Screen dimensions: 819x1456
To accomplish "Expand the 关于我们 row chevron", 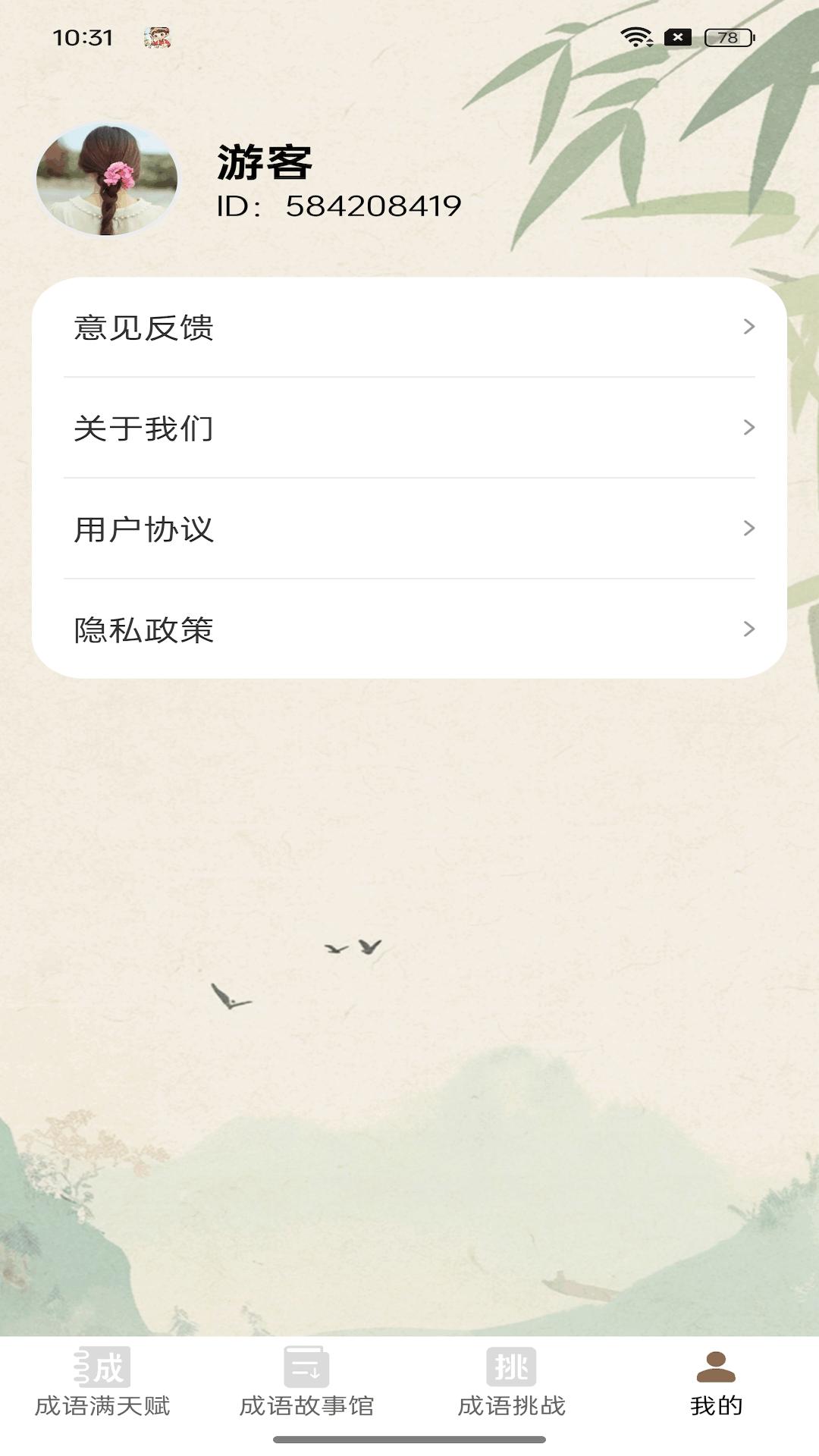I will coord(749,428).
